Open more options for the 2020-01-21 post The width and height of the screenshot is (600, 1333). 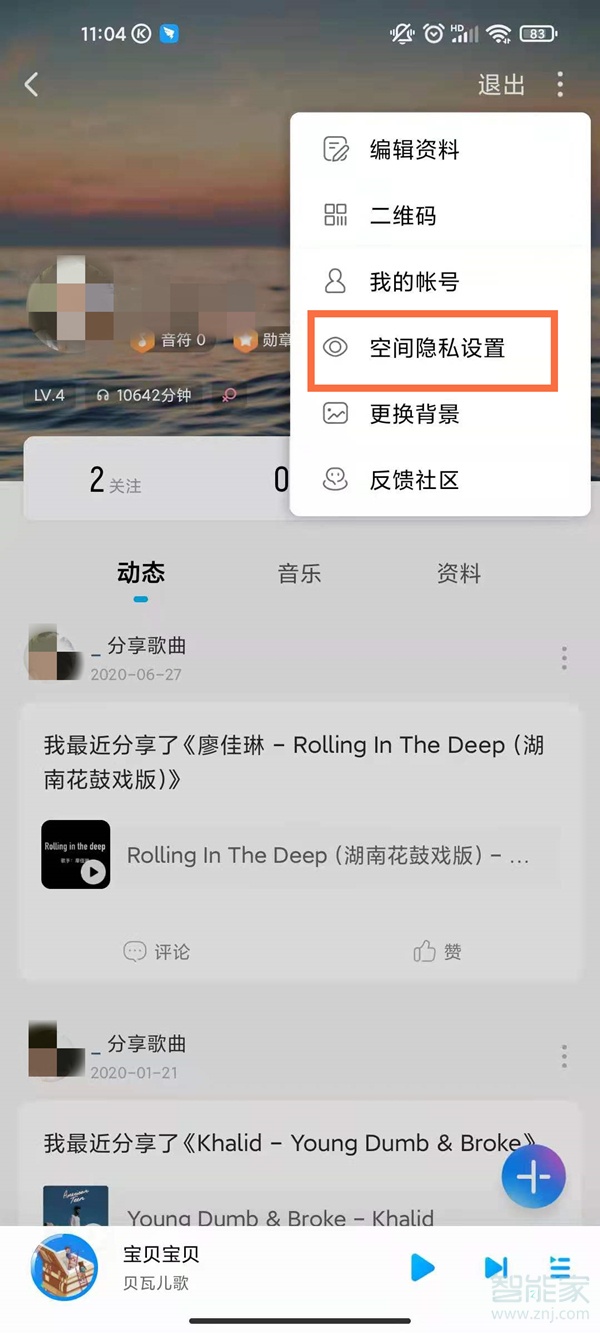[x=564, y=1056]
